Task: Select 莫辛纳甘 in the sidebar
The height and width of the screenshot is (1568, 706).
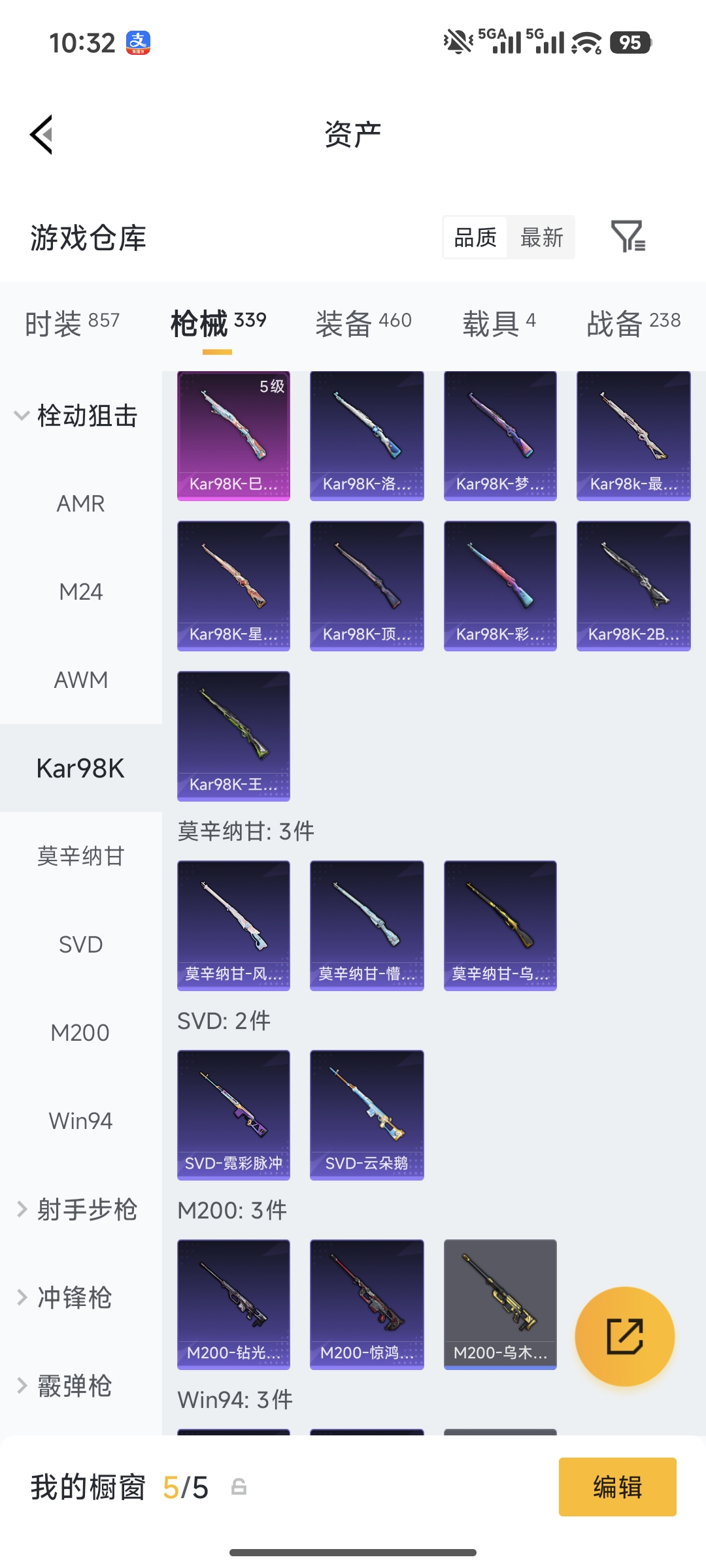Action: click(x=80, y=857)
